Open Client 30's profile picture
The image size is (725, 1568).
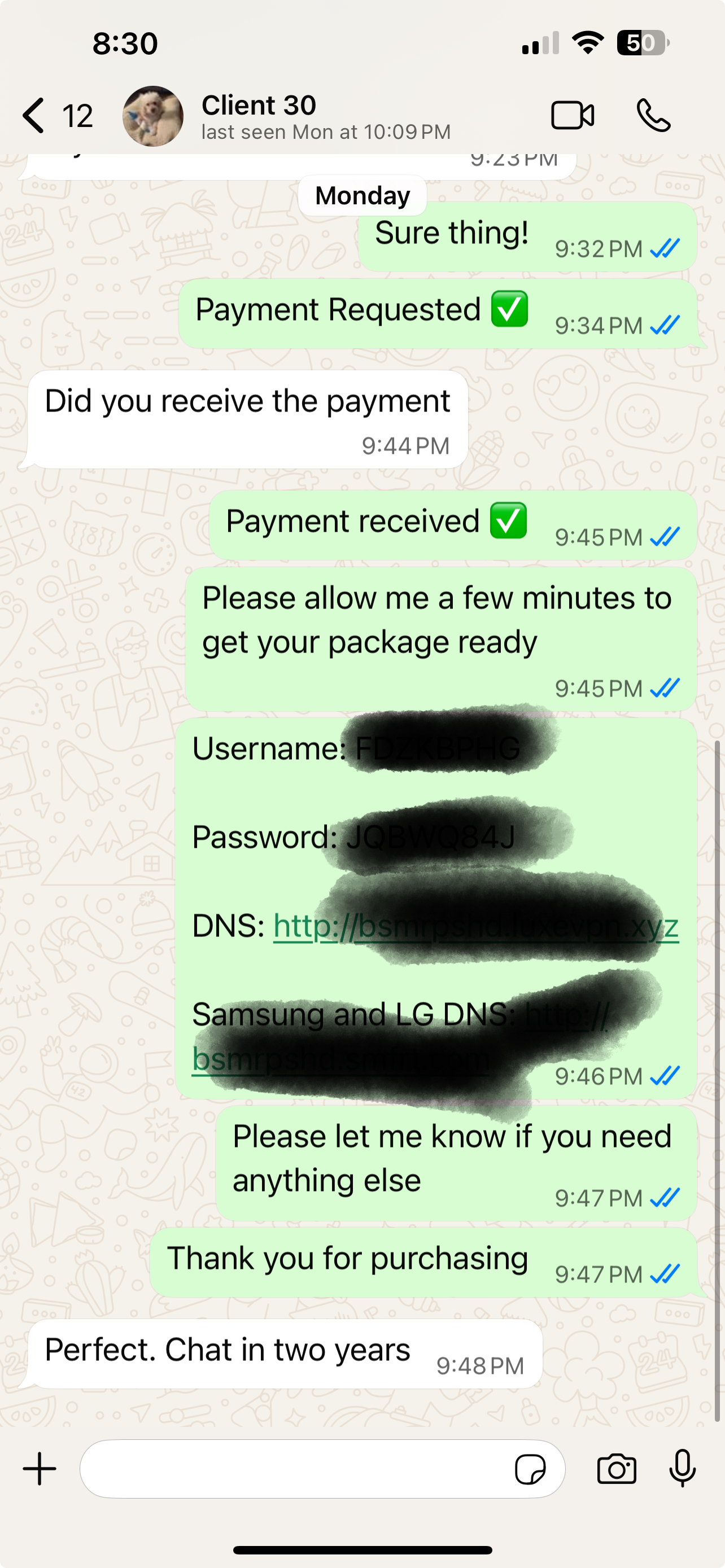[153, 116]
